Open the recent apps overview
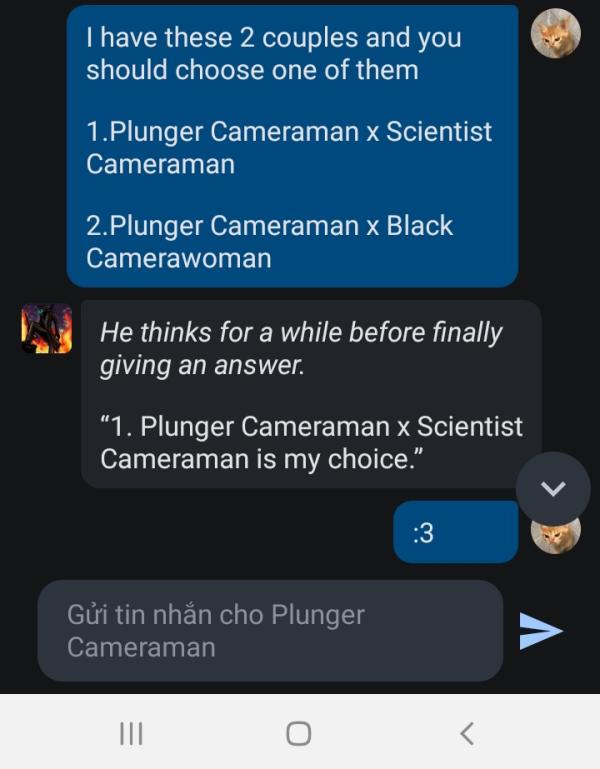The height and width of the screenshot is (769, 600). click(131, 733)
